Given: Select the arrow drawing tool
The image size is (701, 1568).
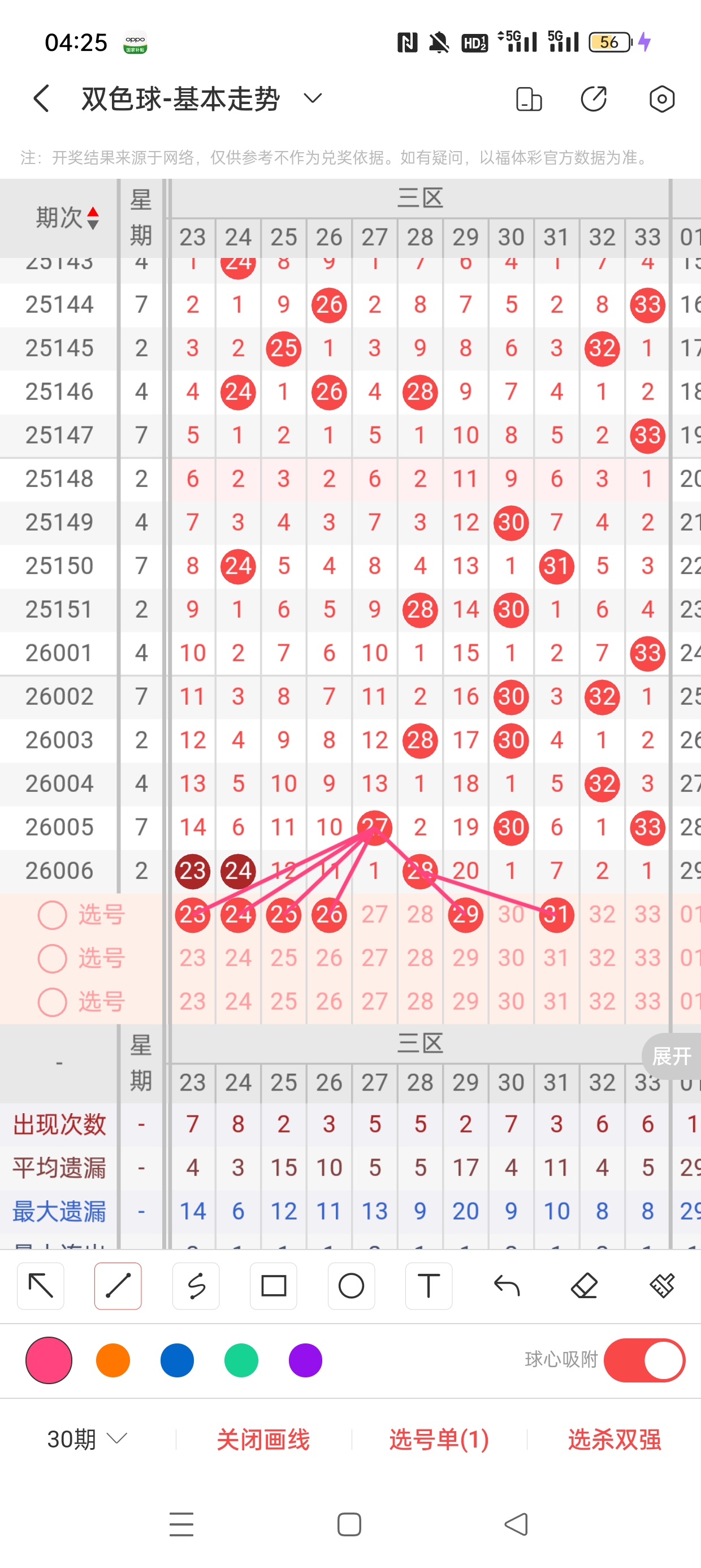Looking at the screenshot, I should [x=41, y=1286].
